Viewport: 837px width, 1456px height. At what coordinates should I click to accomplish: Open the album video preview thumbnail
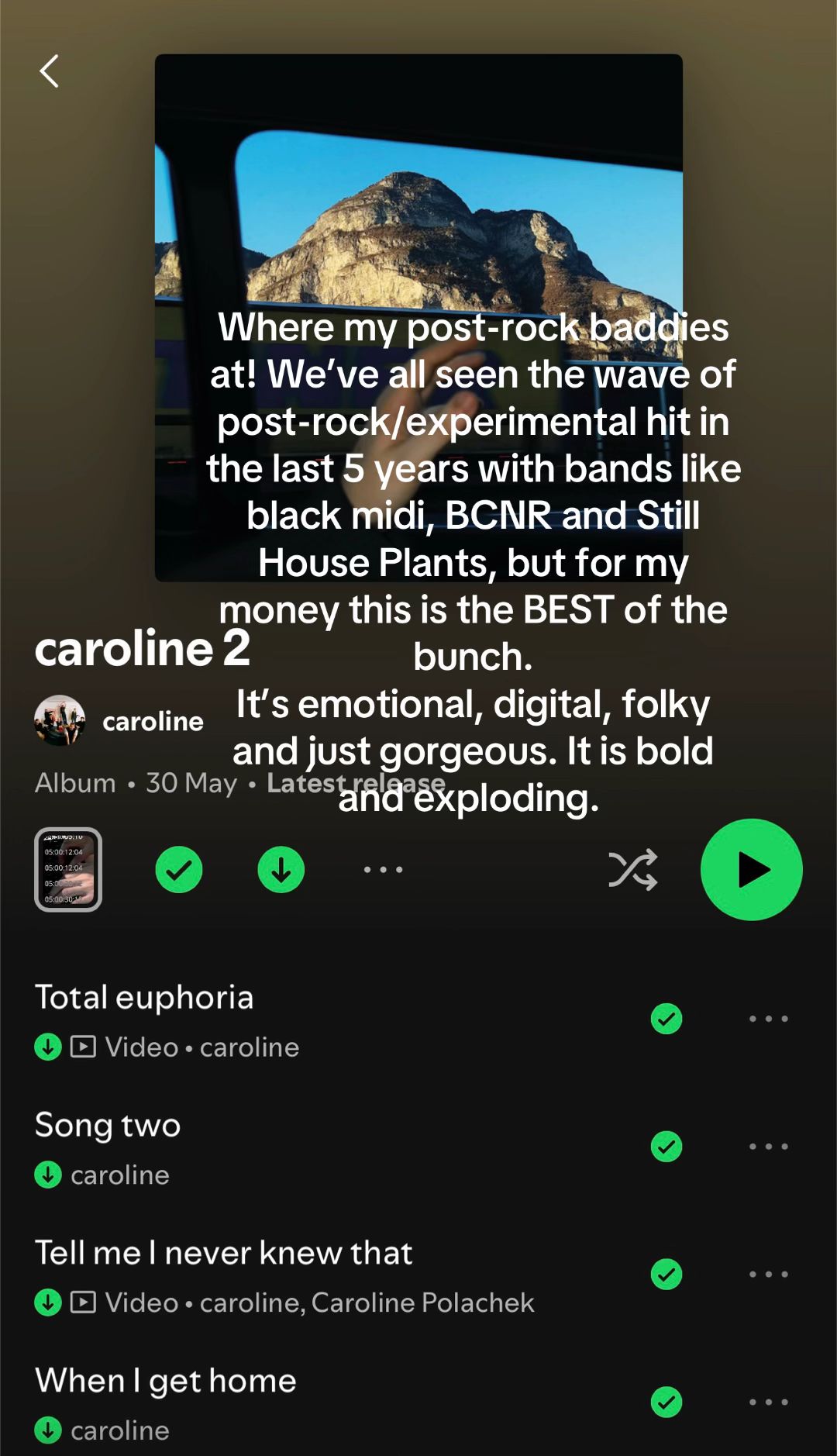click(x=68, y=869)
